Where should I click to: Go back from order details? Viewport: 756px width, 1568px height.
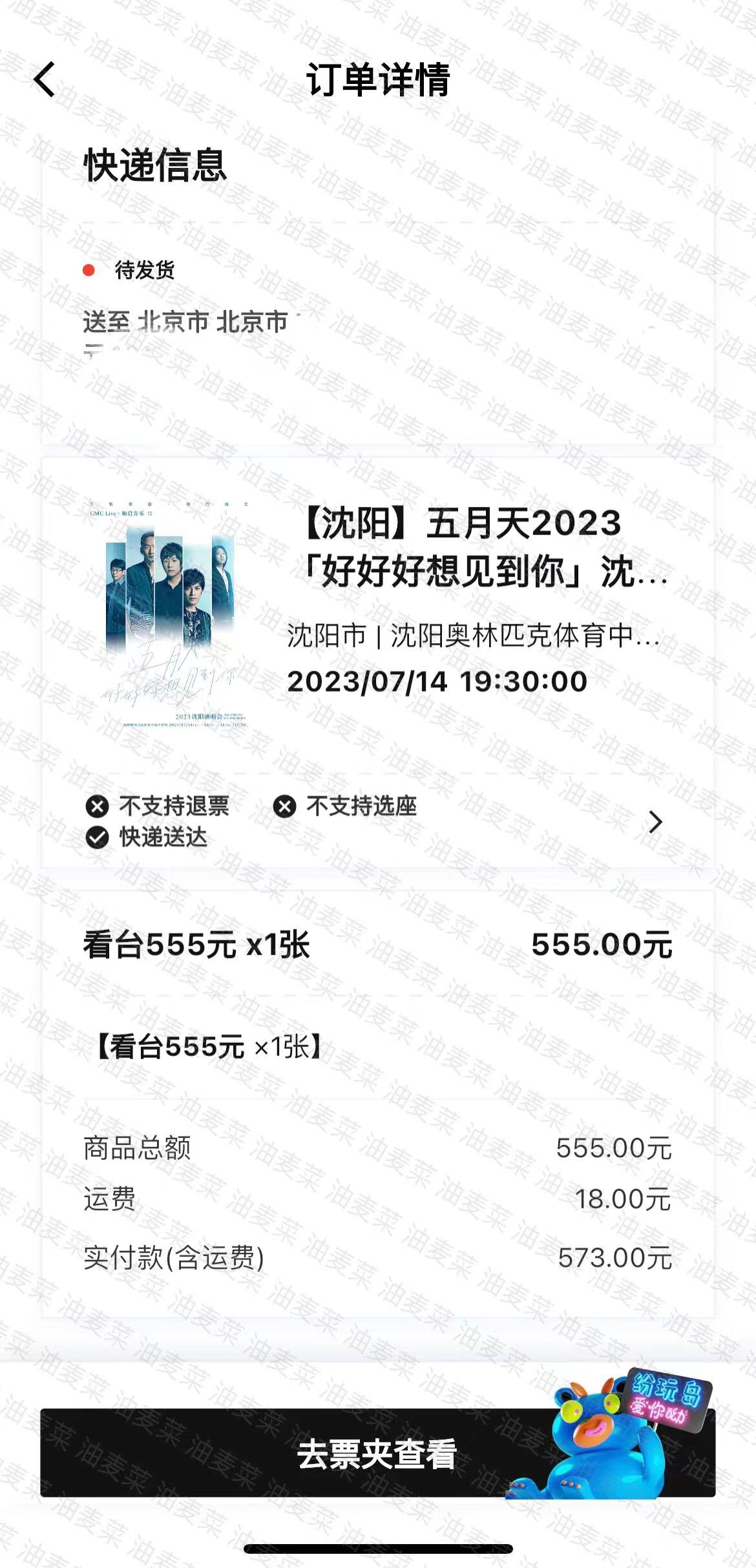(45, 79)
